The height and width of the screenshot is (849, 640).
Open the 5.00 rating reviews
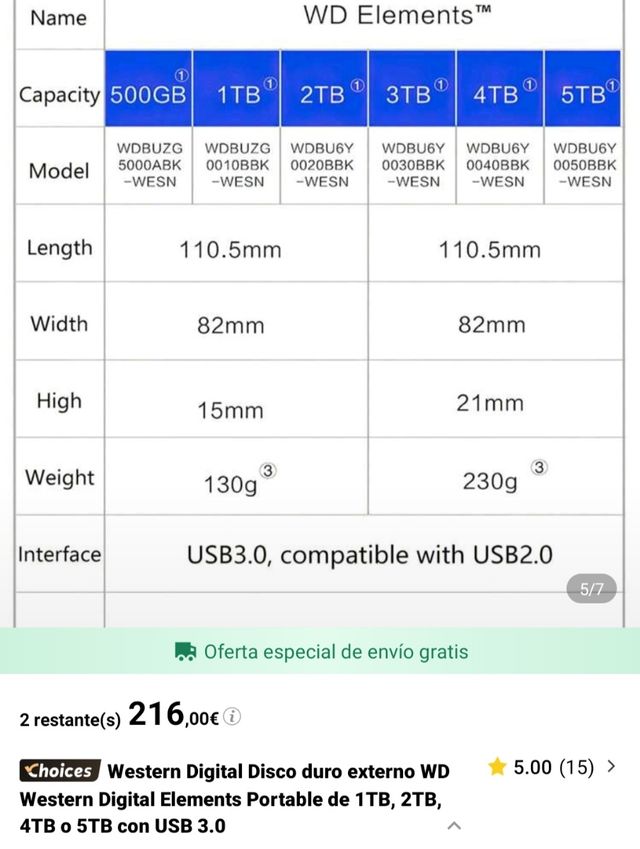click(552, 768)
